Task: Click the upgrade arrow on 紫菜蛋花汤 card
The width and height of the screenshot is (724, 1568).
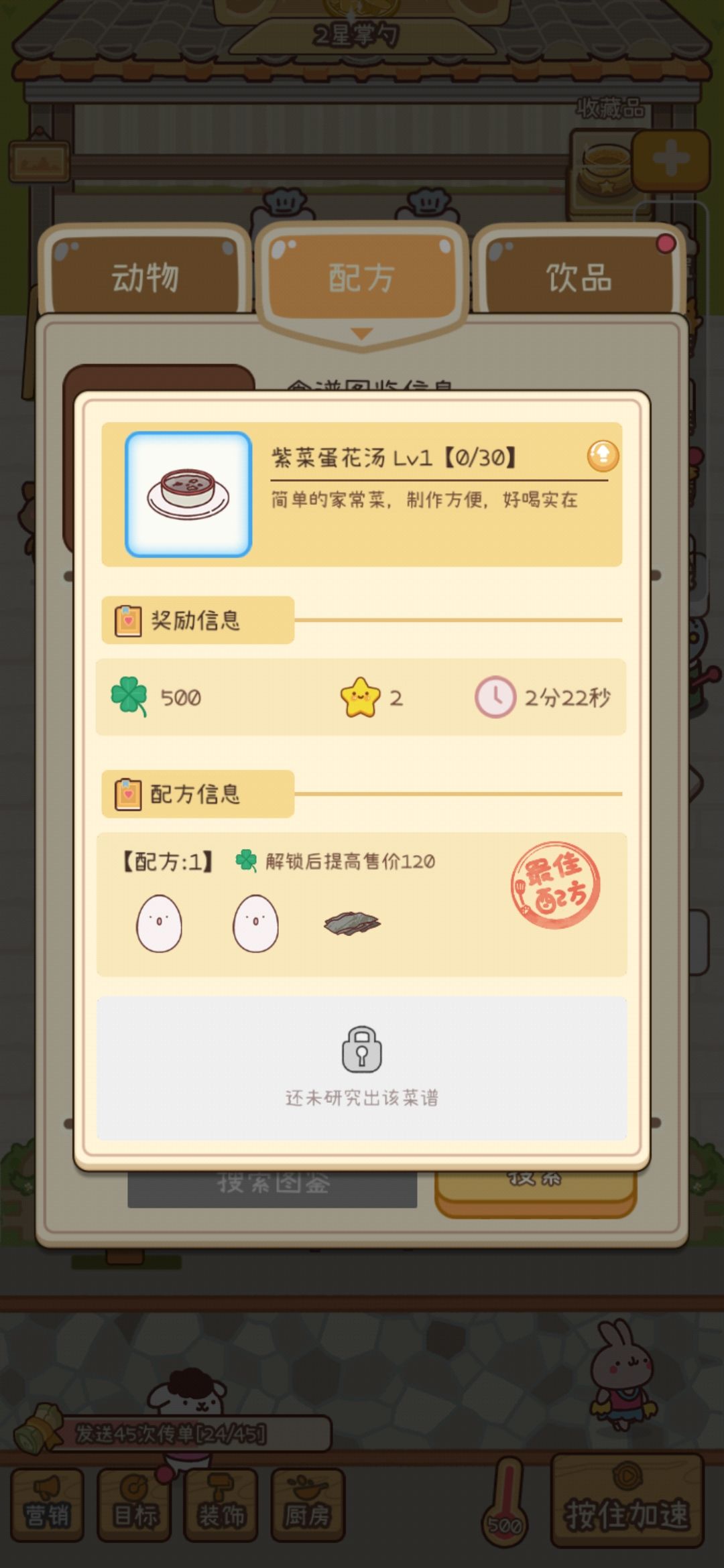Action: (x=602, y=456)
